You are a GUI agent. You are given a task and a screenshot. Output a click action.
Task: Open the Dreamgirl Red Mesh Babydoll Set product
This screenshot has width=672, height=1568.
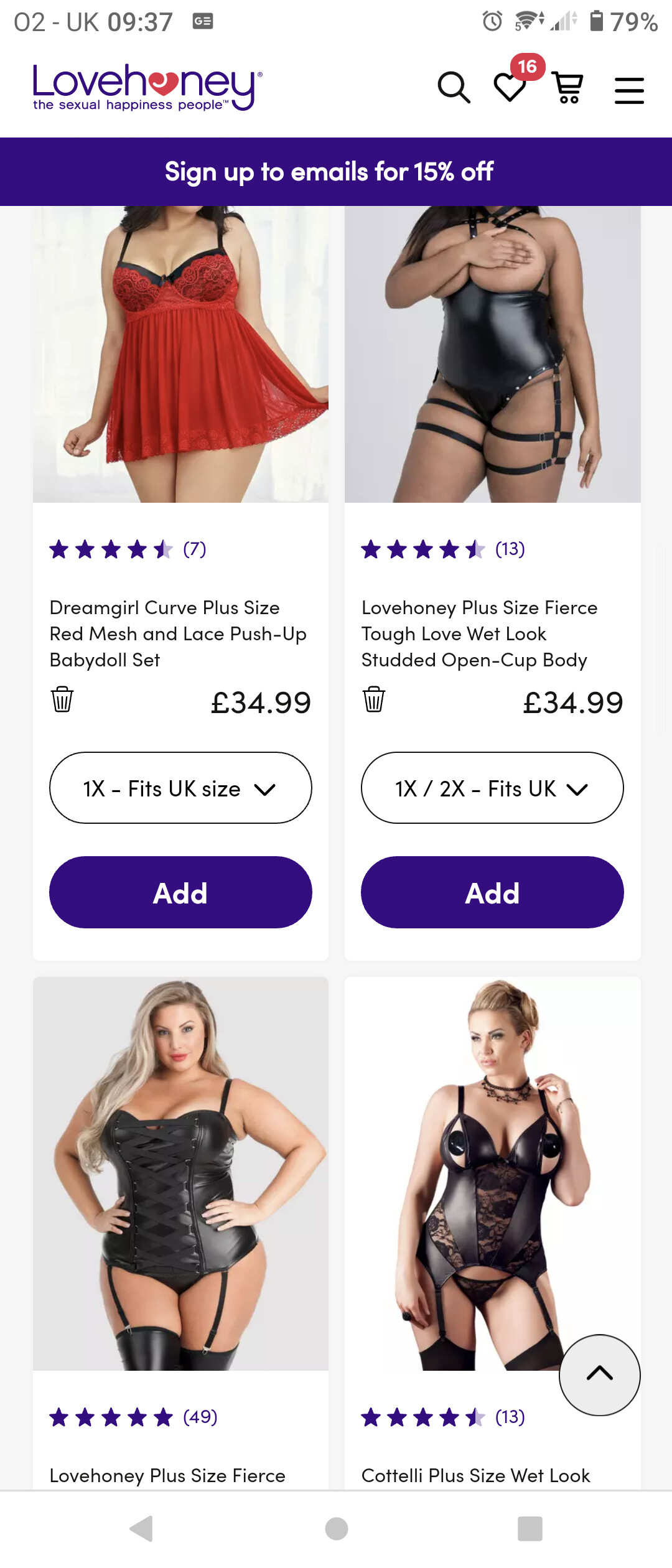coord(178,633)
